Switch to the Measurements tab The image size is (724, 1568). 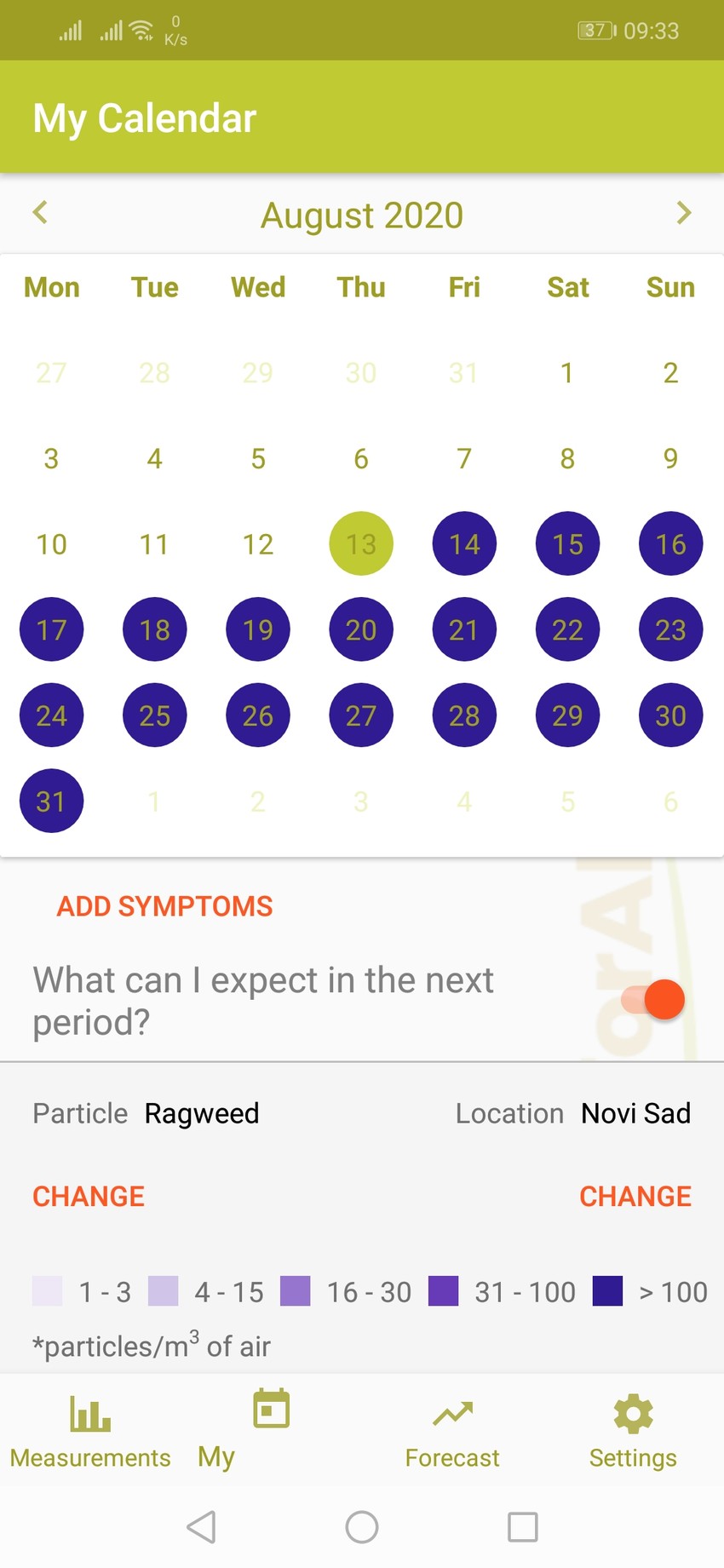(x=90, y=1433)
